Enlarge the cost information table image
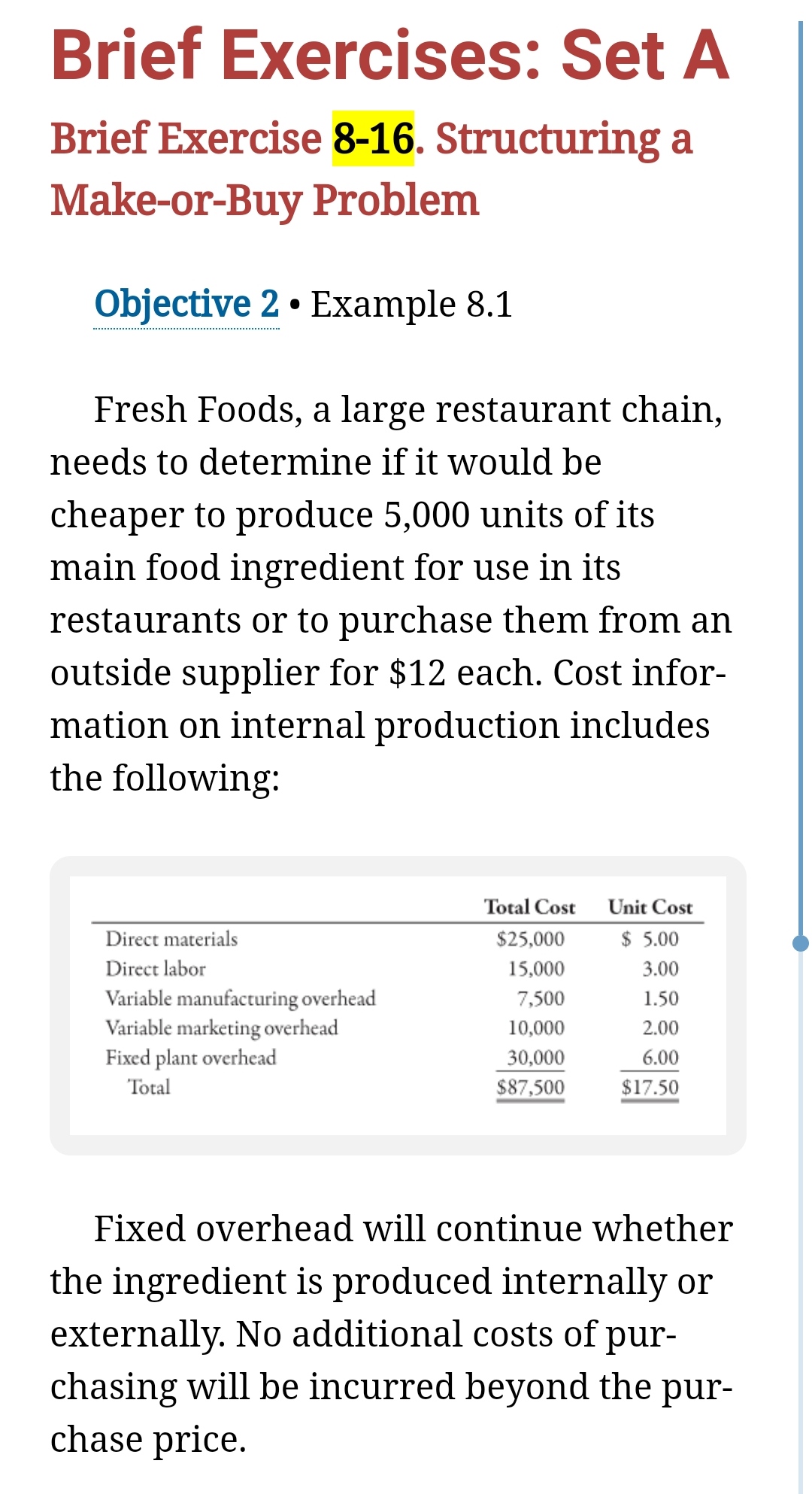The height and width of the screenshot is (1494, 812). tap(398, 1004)
